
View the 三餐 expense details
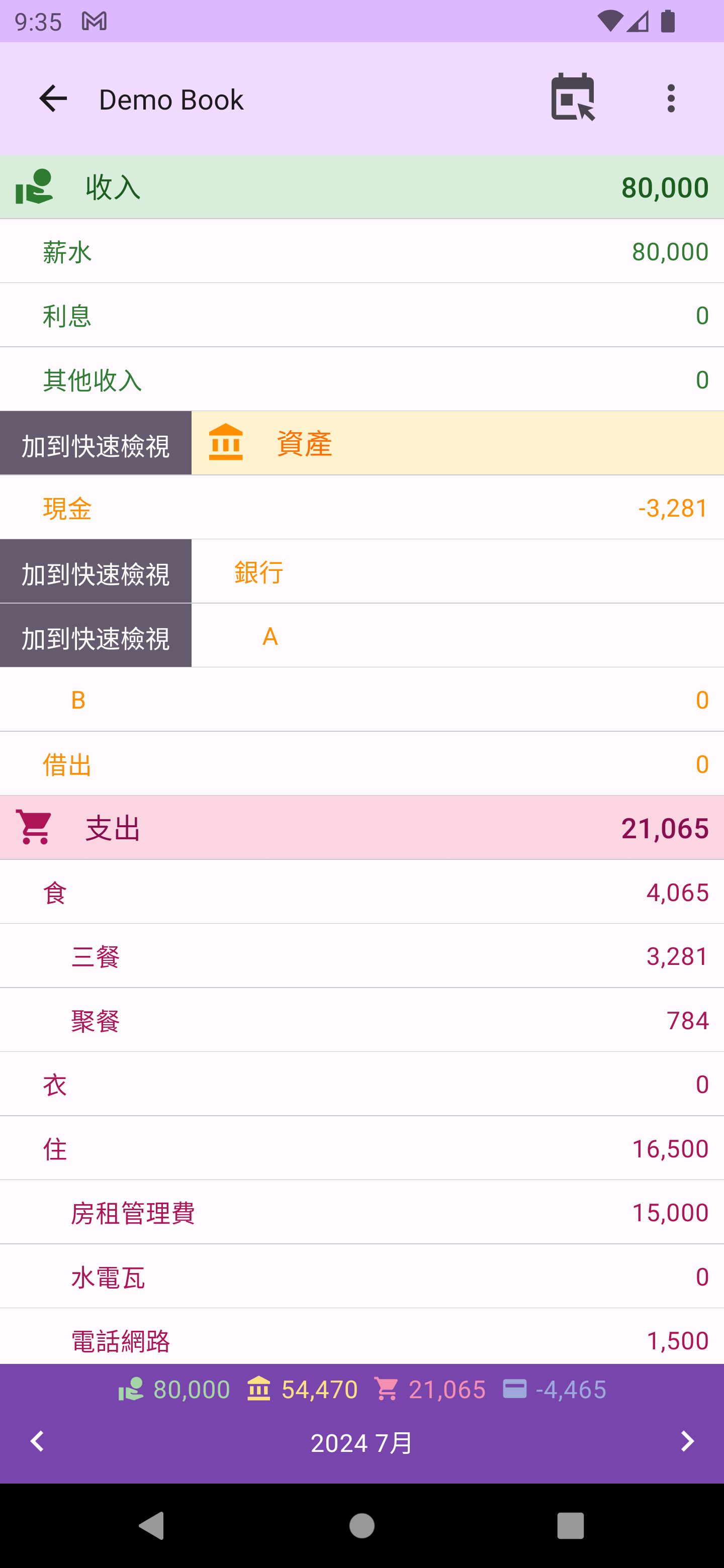tap(361, 956)
